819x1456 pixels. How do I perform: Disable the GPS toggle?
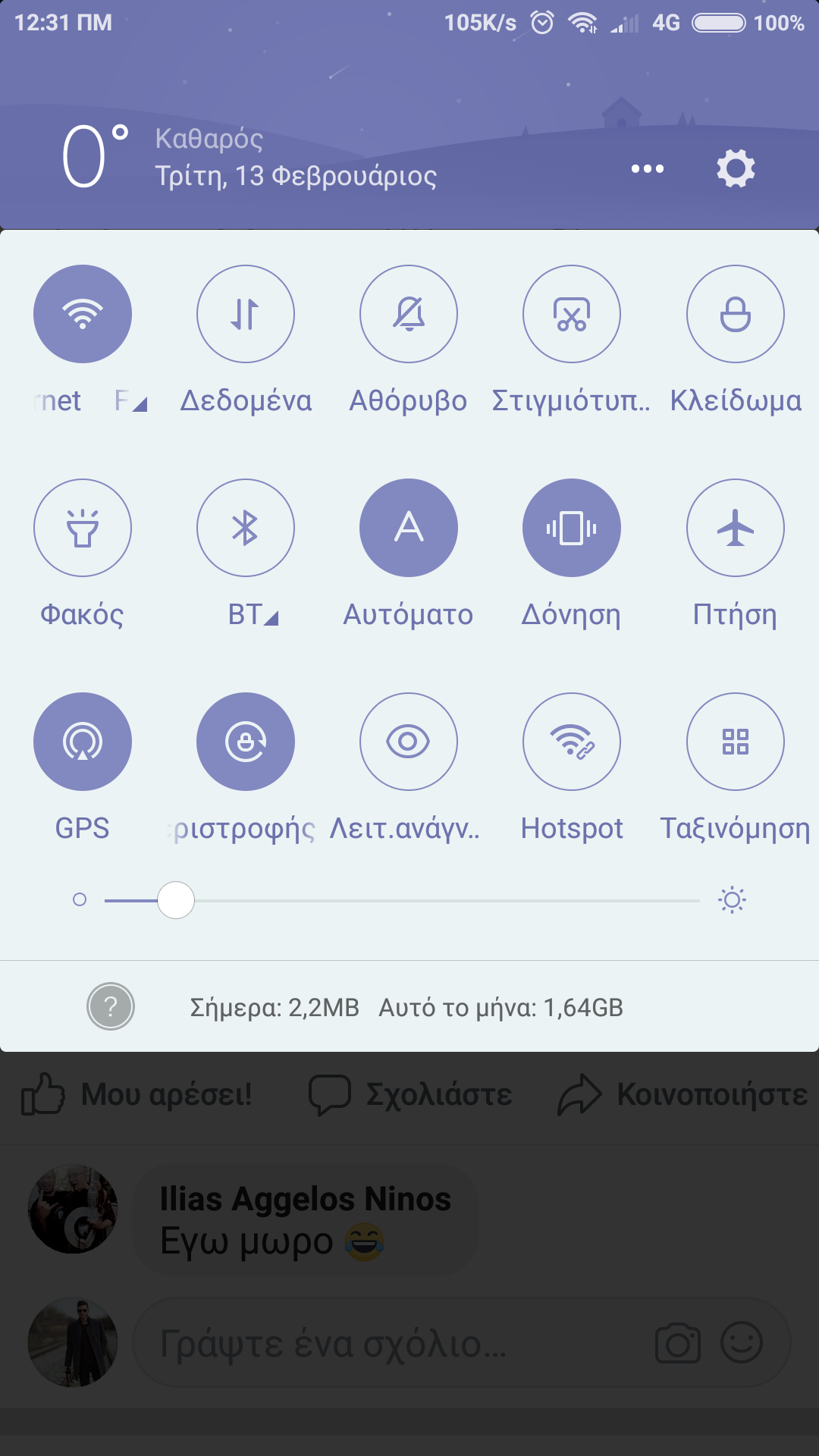coord(83,742)
